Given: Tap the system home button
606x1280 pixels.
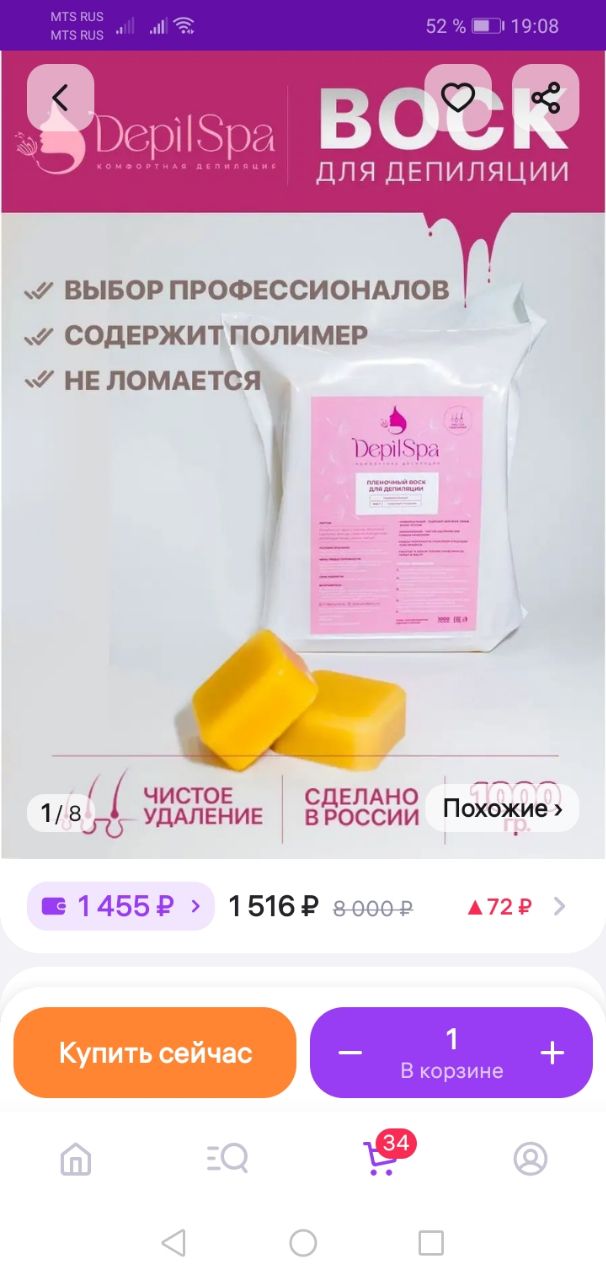Looking at the screenshot, I should [x=303, y=1243].
